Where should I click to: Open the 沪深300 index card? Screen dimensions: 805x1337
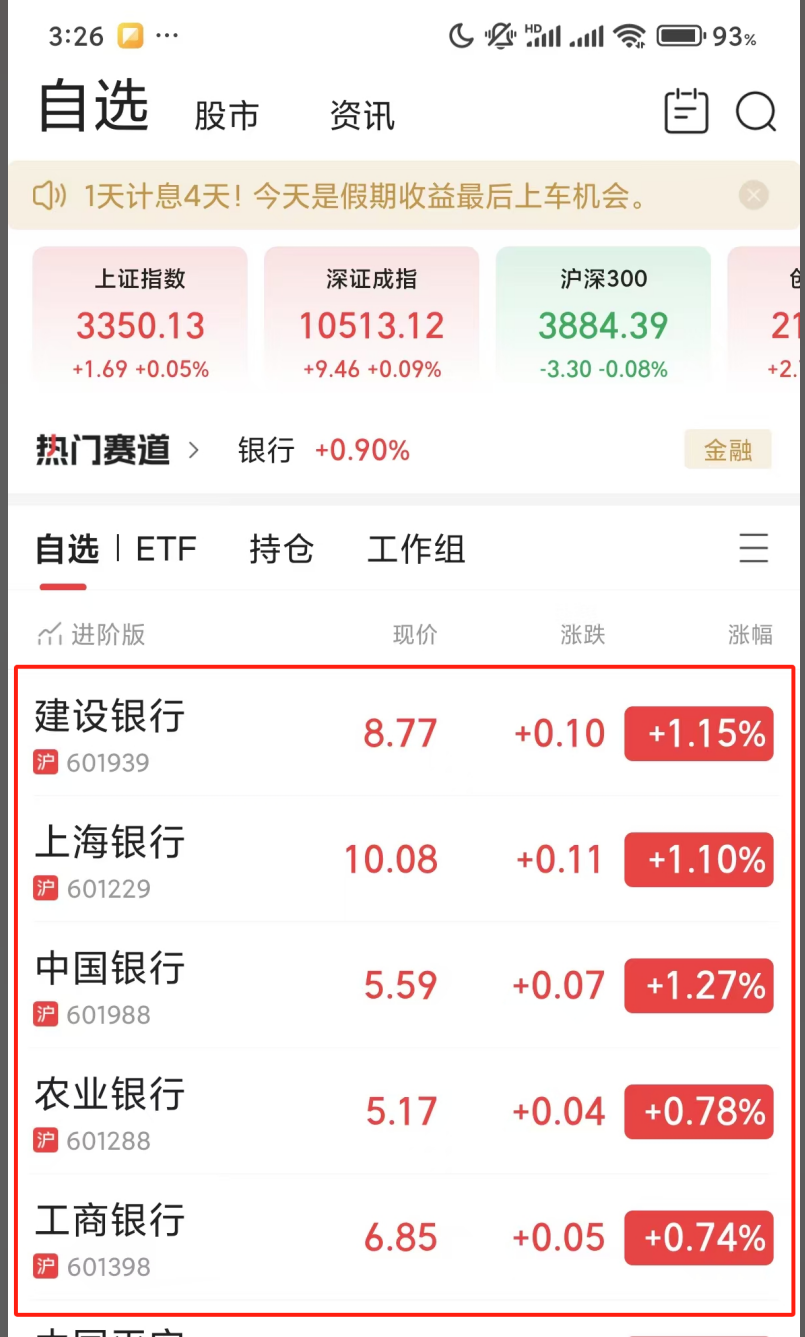(x=603, y=317)
